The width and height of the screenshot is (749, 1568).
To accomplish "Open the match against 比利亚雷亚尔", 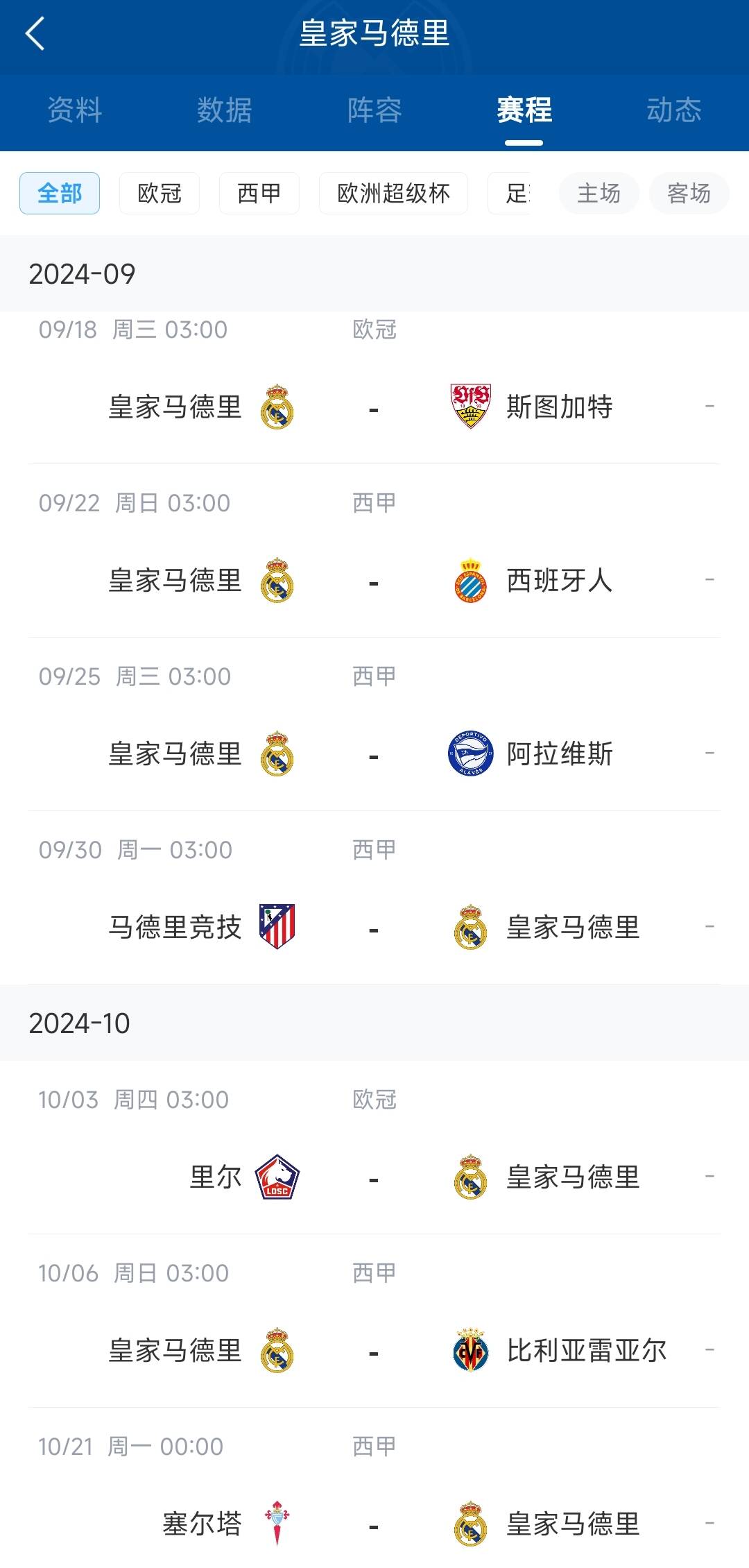I will click(374, 1351).
